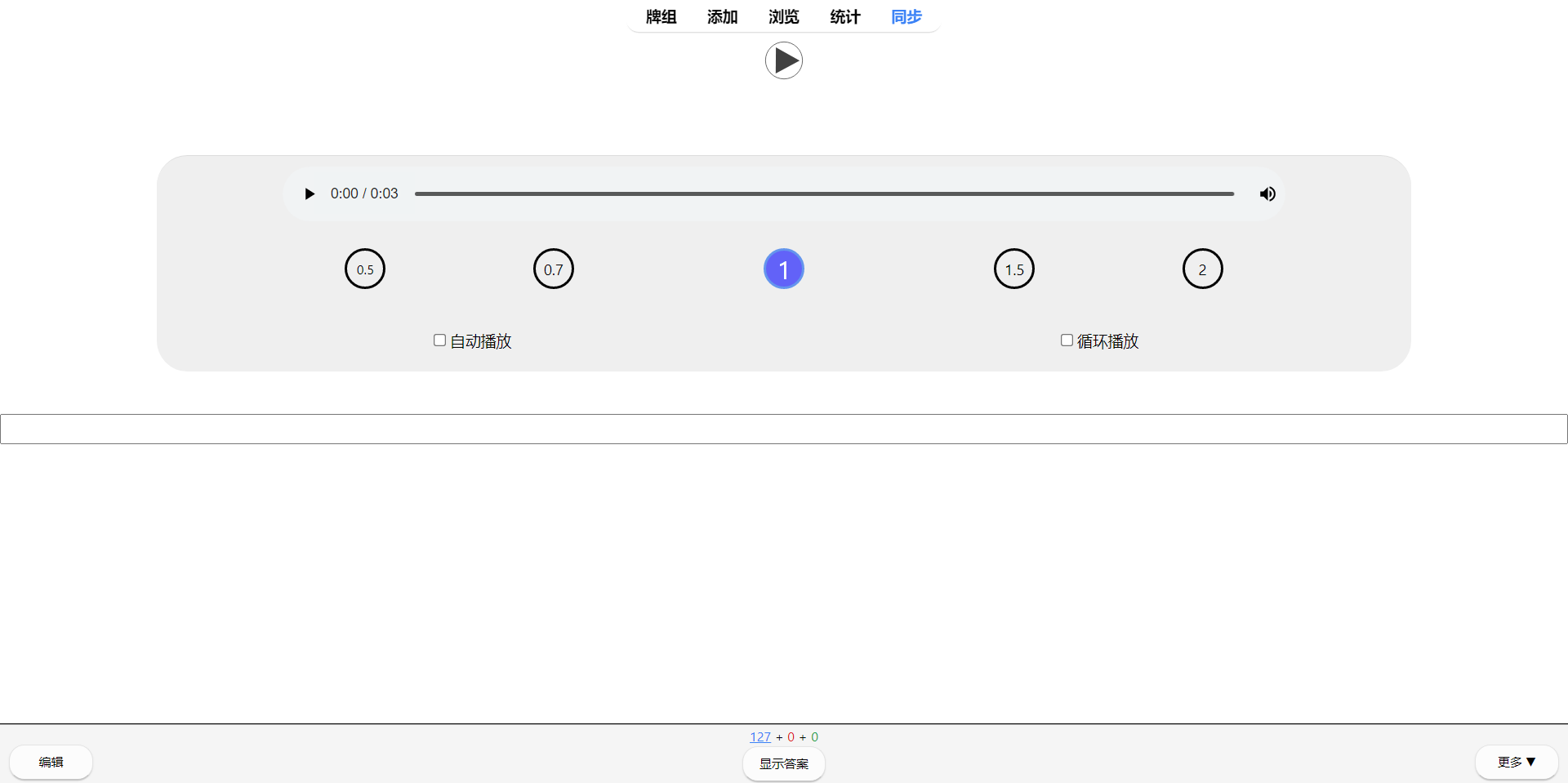Switch to the 添加 tab

[722, 17]
